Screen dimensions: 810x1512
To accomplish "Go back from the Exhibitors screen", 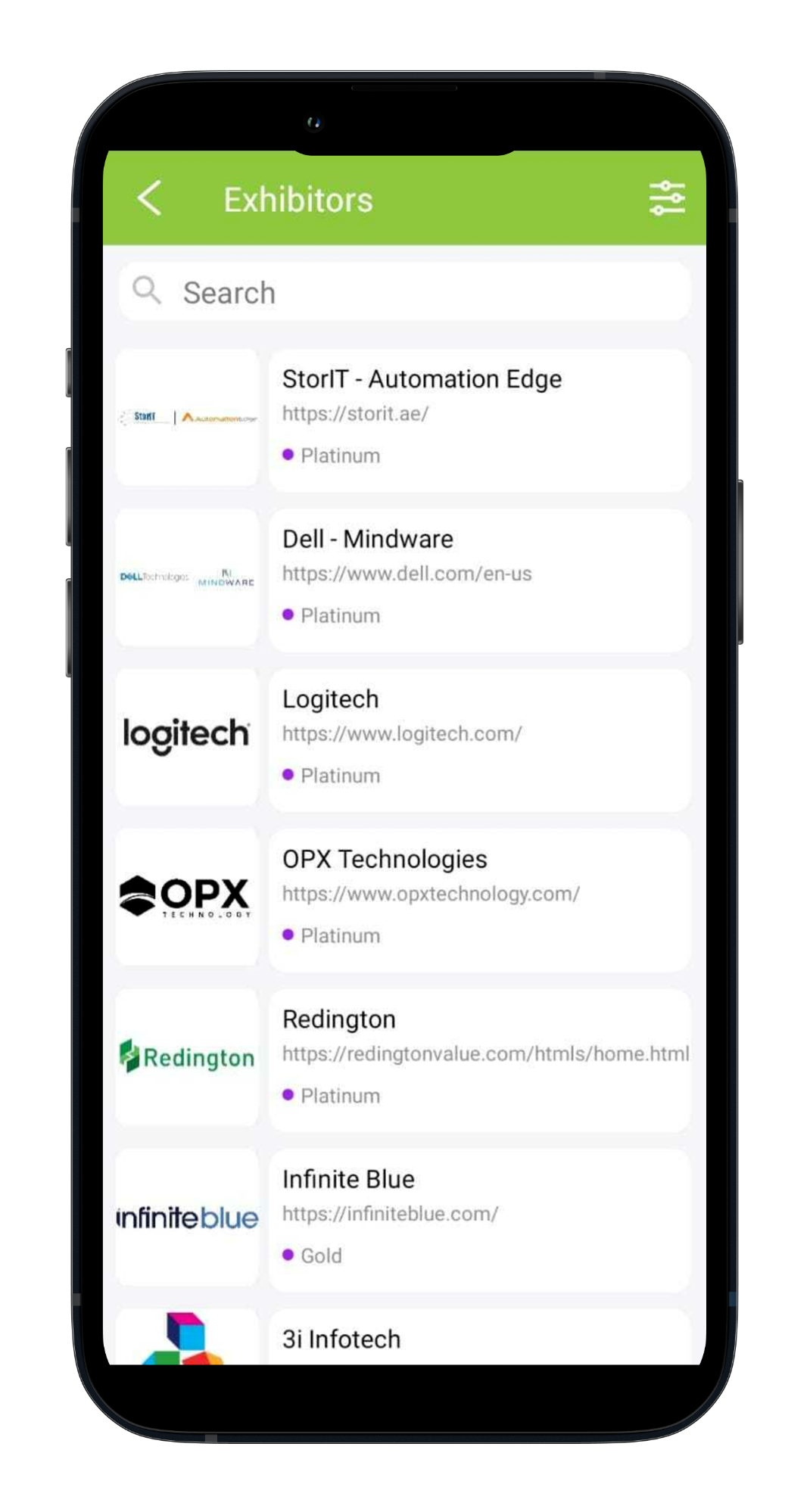I will point(150,199).
